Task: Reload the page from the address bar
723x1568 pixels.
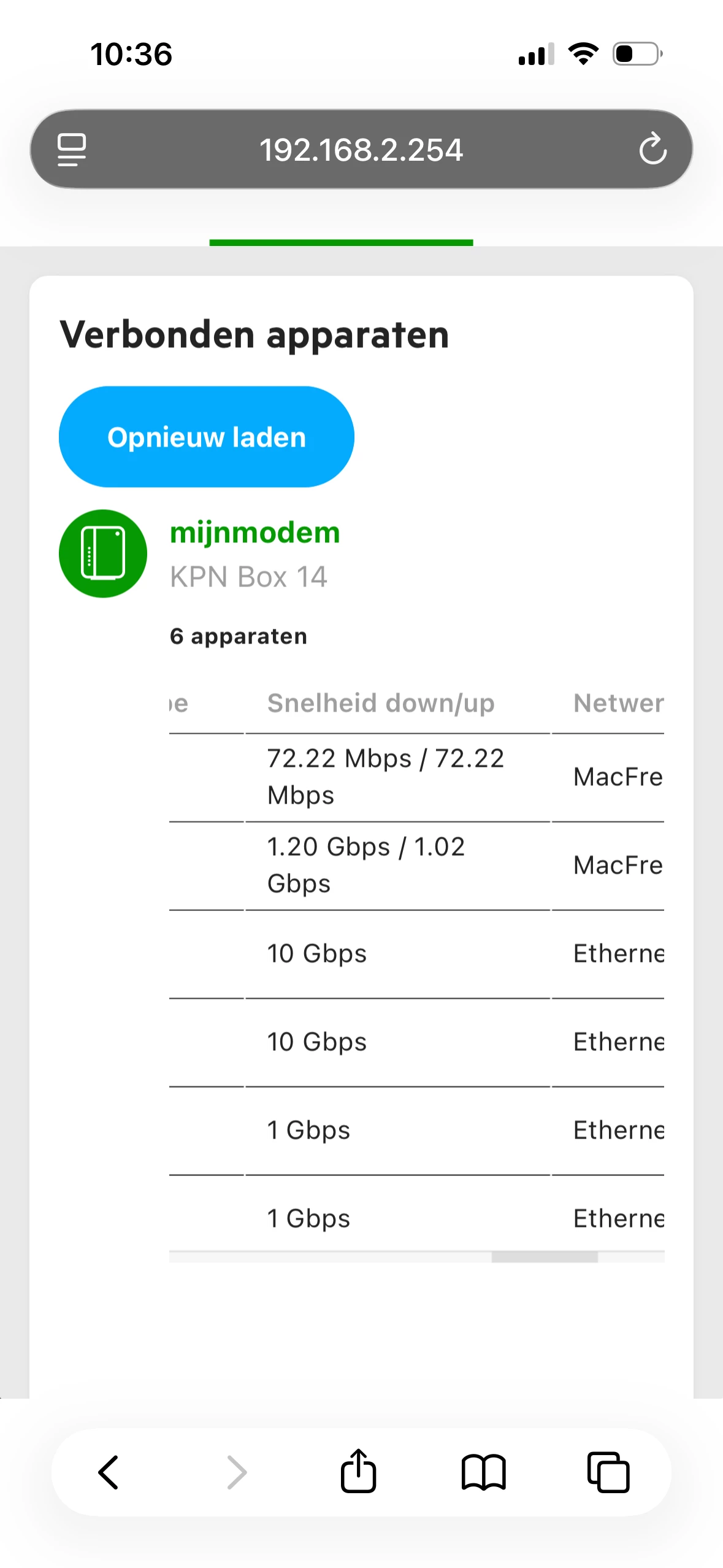Action: click(652, 149)
